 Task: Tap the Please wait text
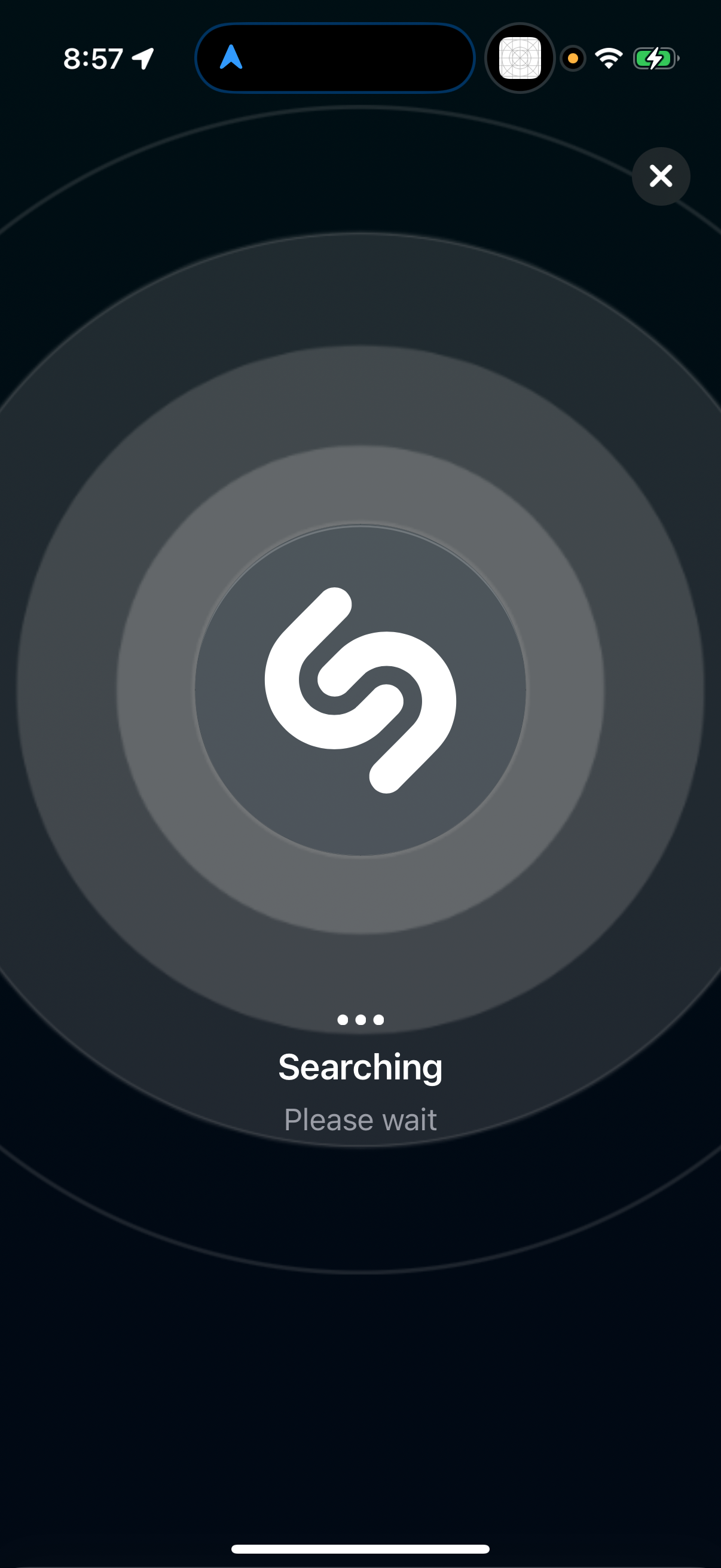click(360, 1119)
